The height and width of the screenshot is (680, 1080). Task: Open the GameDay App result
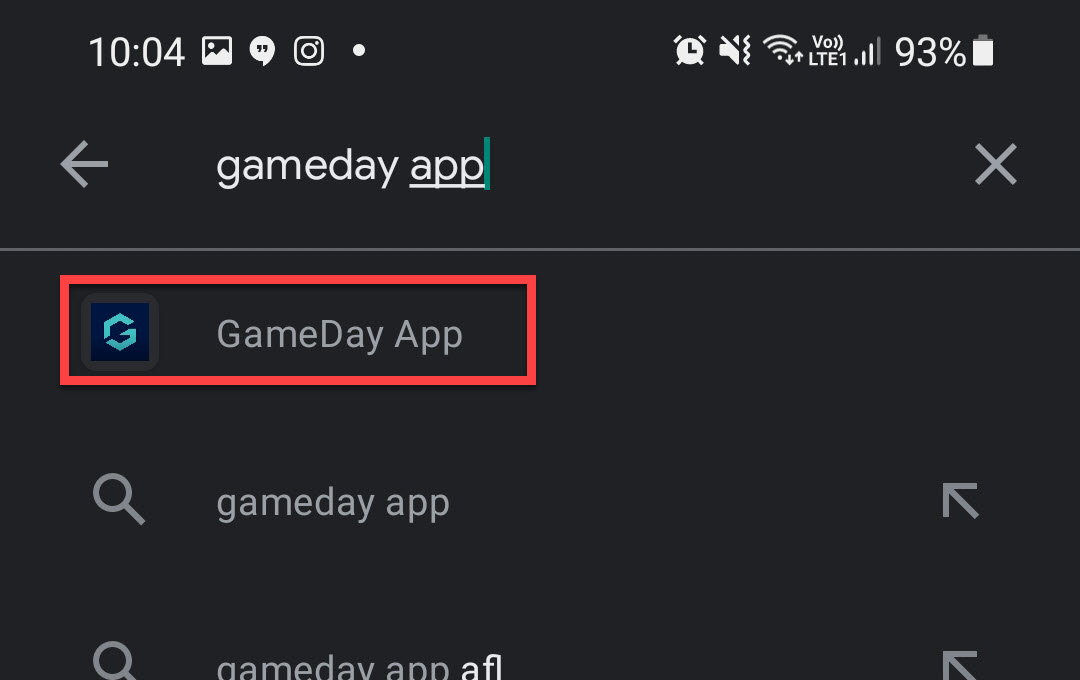298,333
